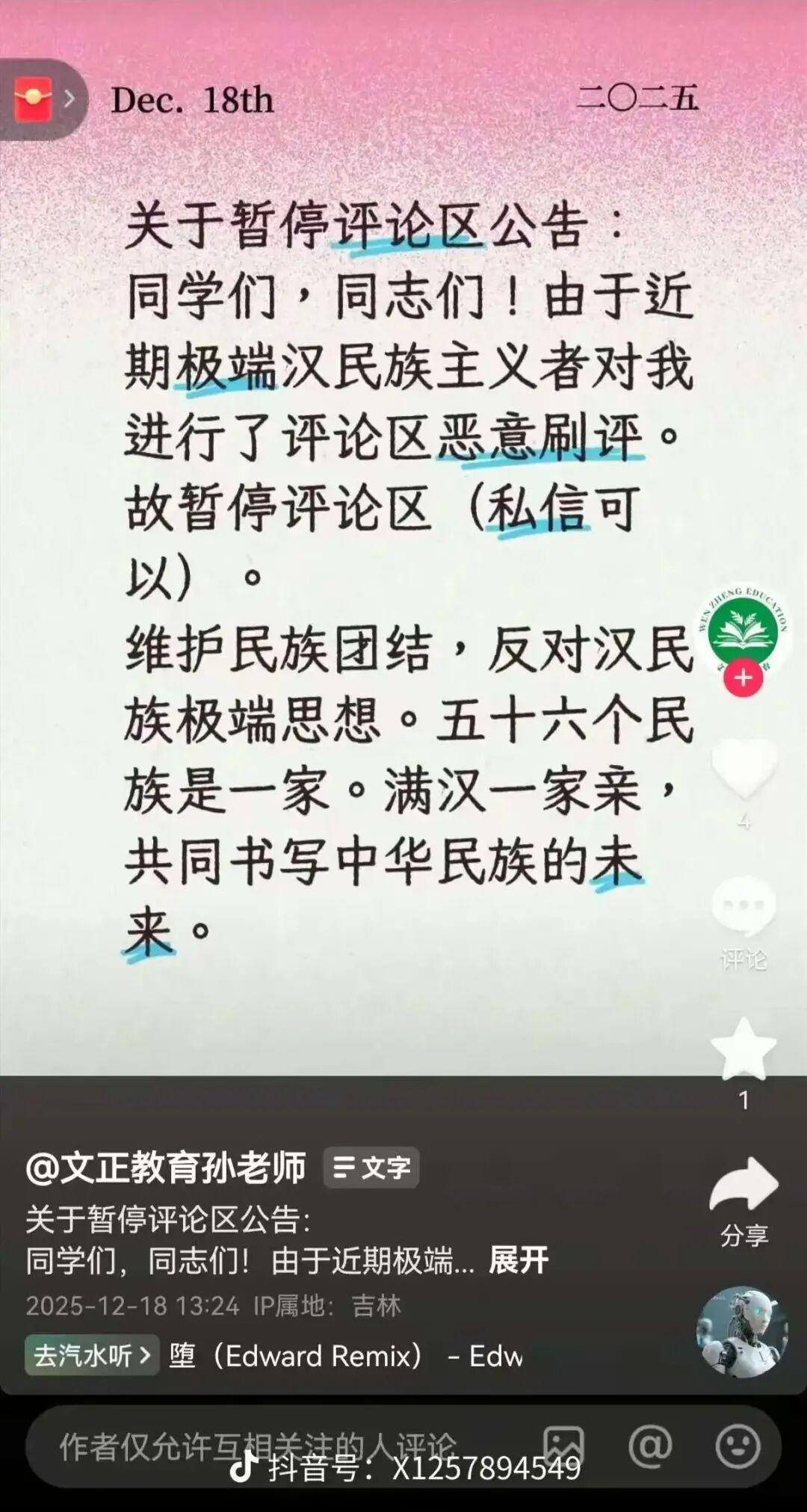Open the spinning music disc
The image size is (807, 1512).
click(x=742, y=1332)
